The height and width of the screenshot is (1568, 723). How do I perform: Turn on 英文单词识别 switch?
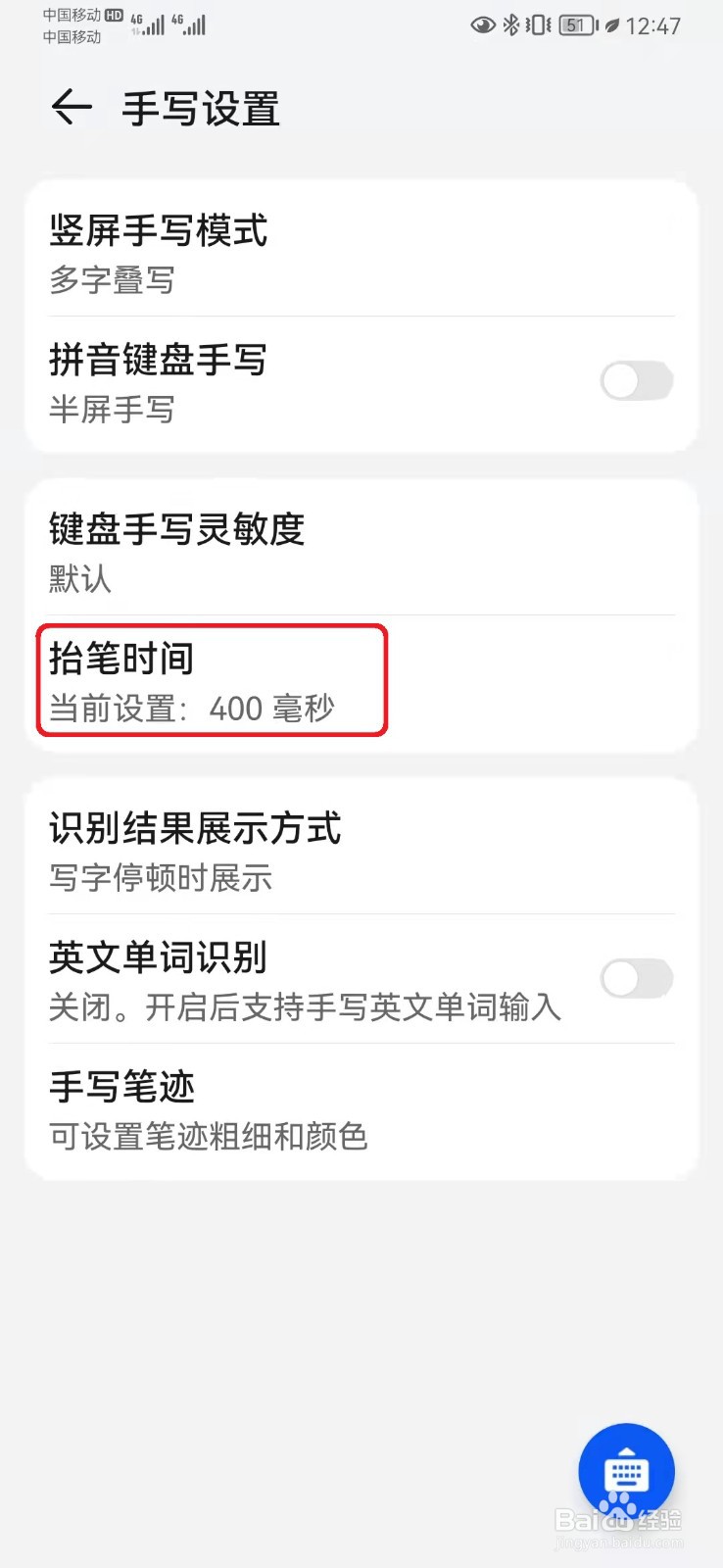coord(636,979)
